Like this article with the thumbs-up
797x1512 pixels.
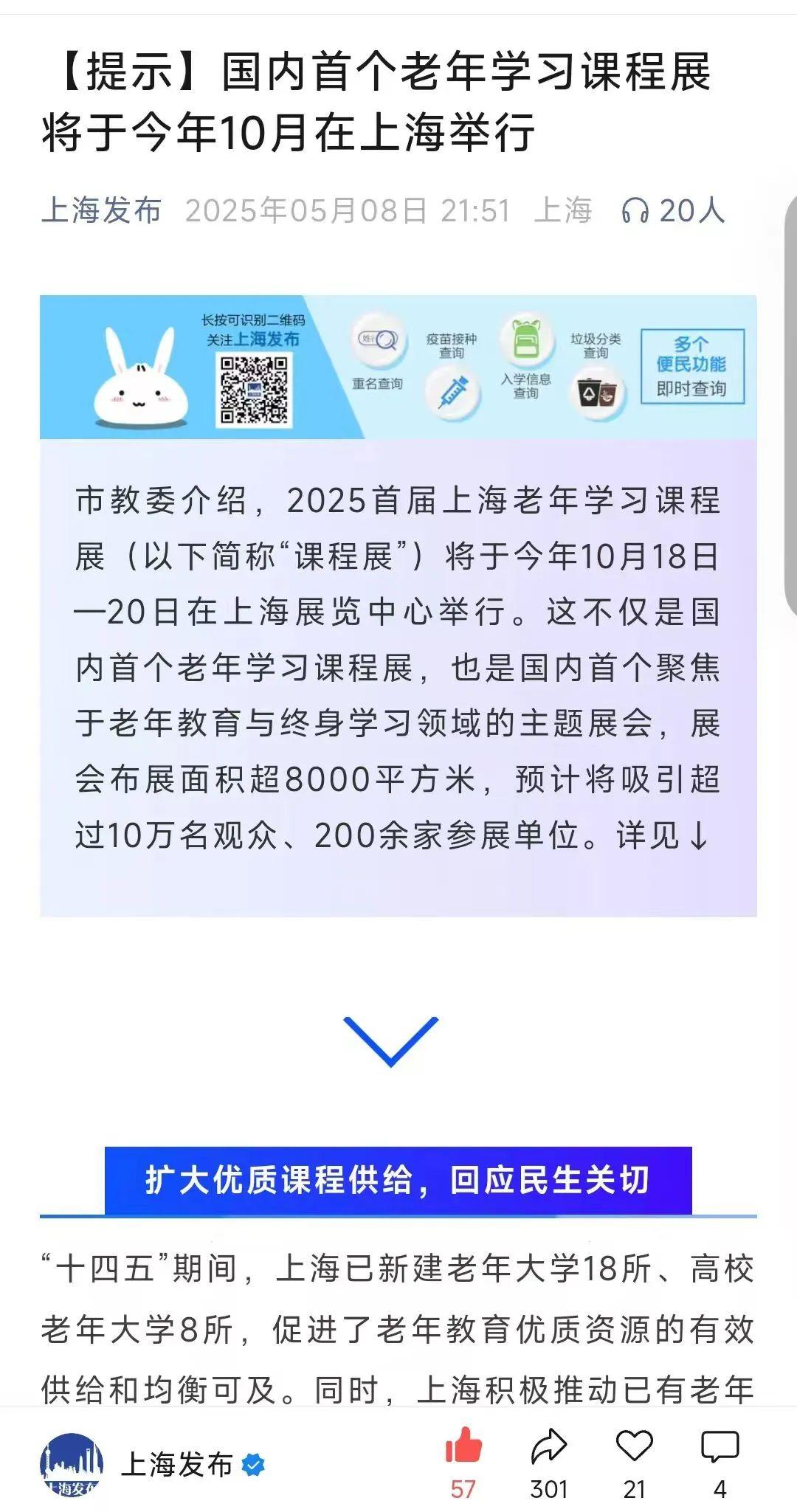pos(463,1446)
